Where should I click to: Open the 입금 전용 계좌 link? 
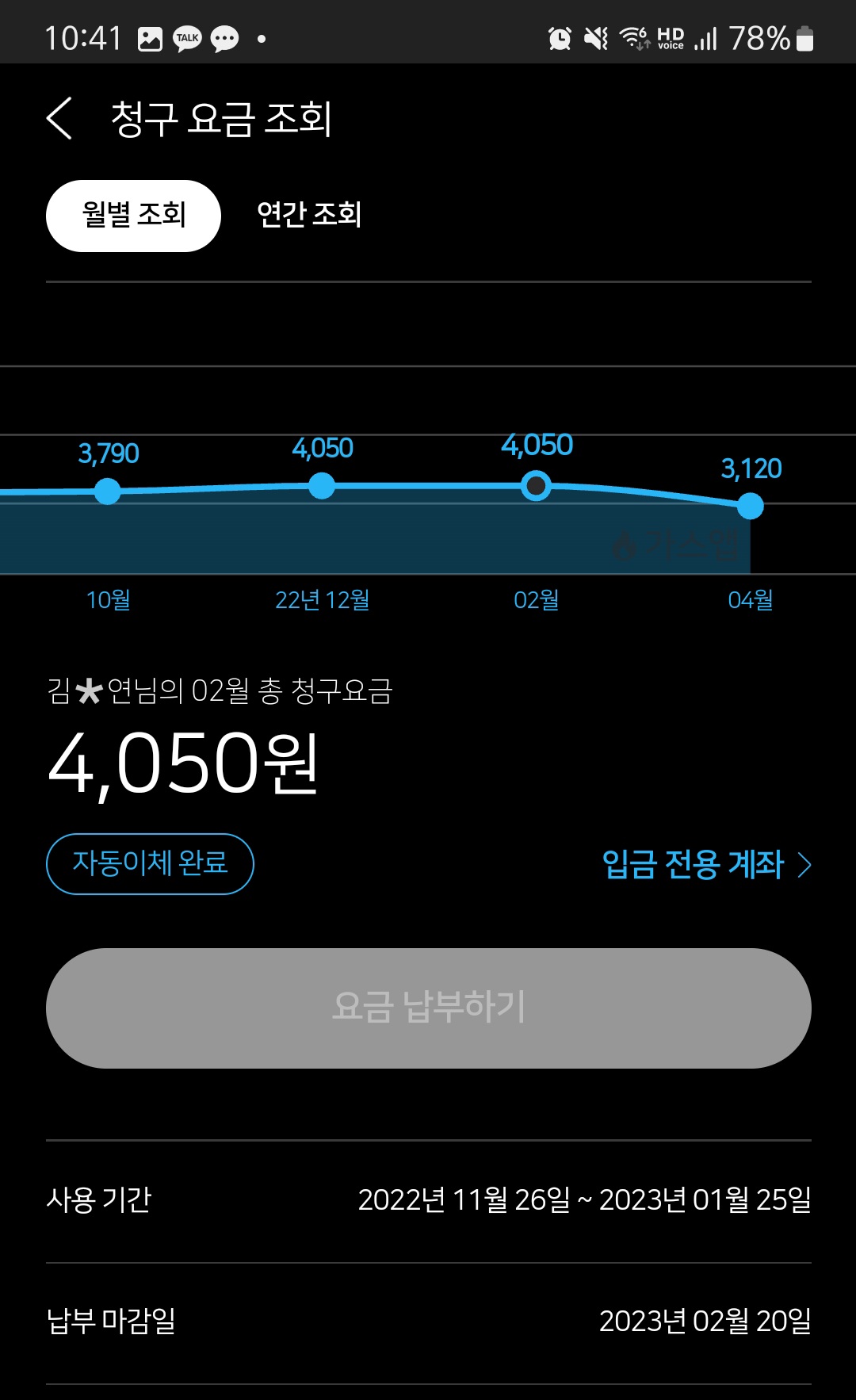[x=705, y=864]
